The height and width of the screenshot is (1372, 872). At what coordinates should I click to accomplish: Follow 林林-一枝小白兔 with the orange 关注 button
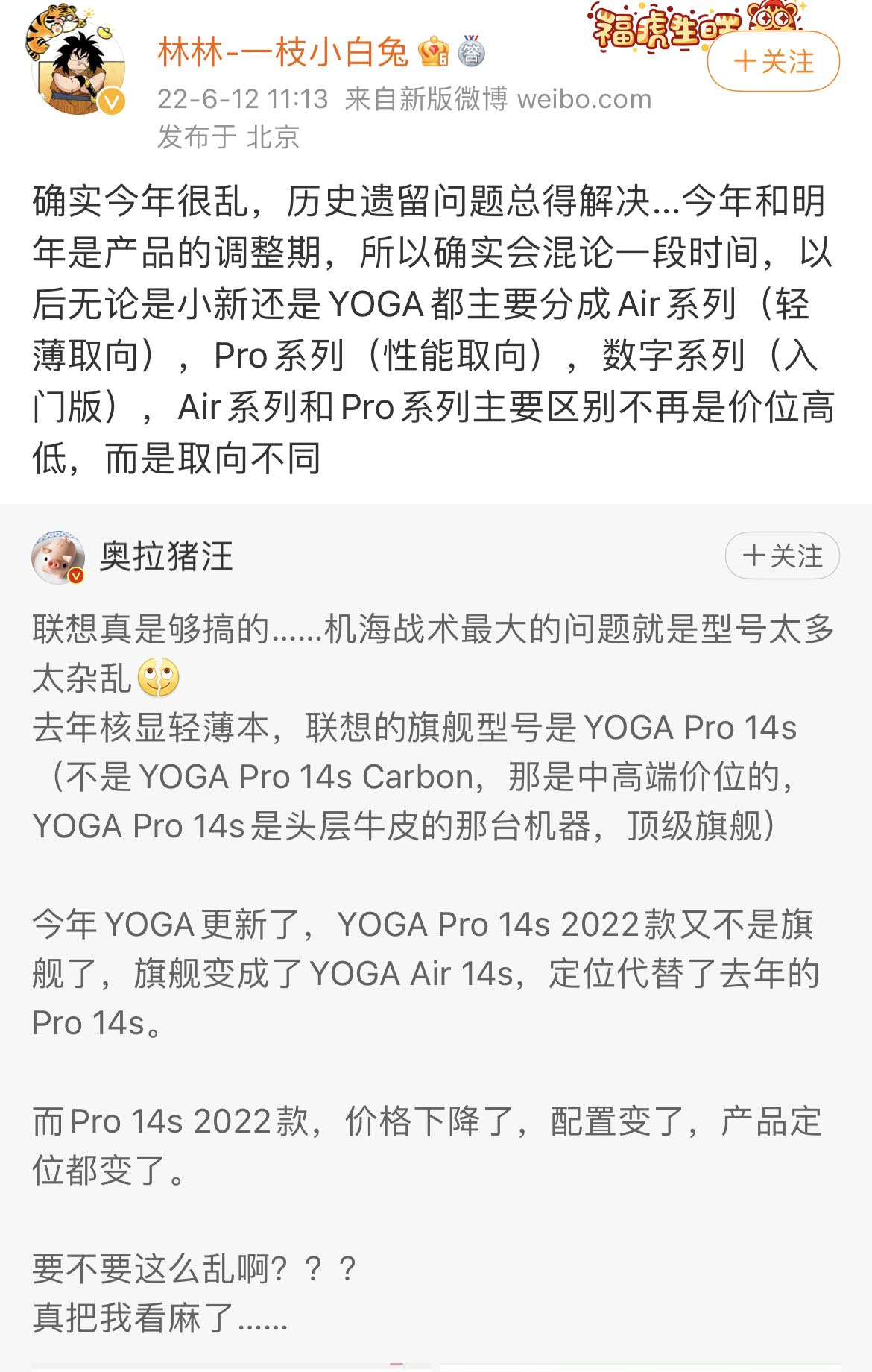(x=773, y=62)
